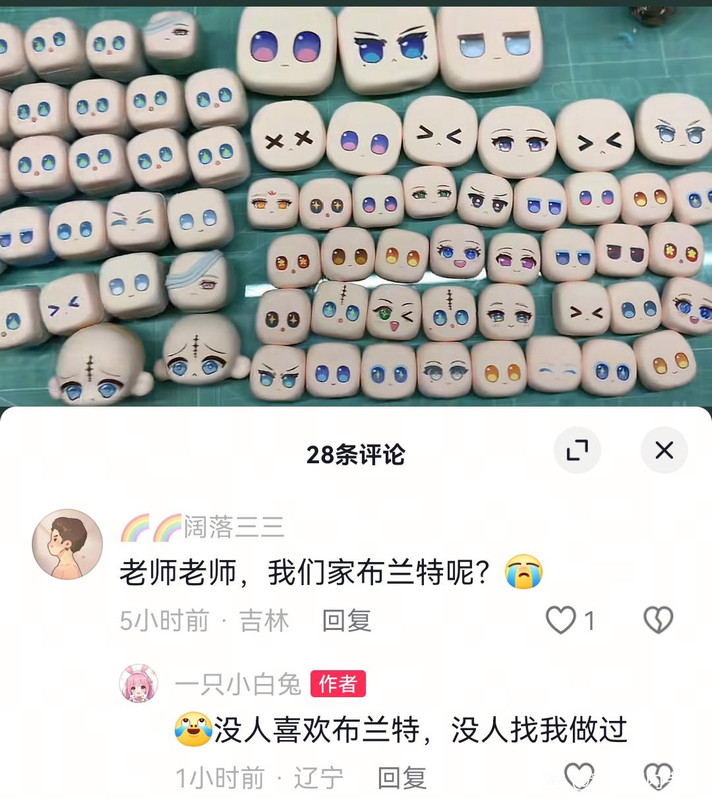Open 阔落三三's profile avatar
The height and width of the screenshot is (800, 712).
click(x=68, y=543)
